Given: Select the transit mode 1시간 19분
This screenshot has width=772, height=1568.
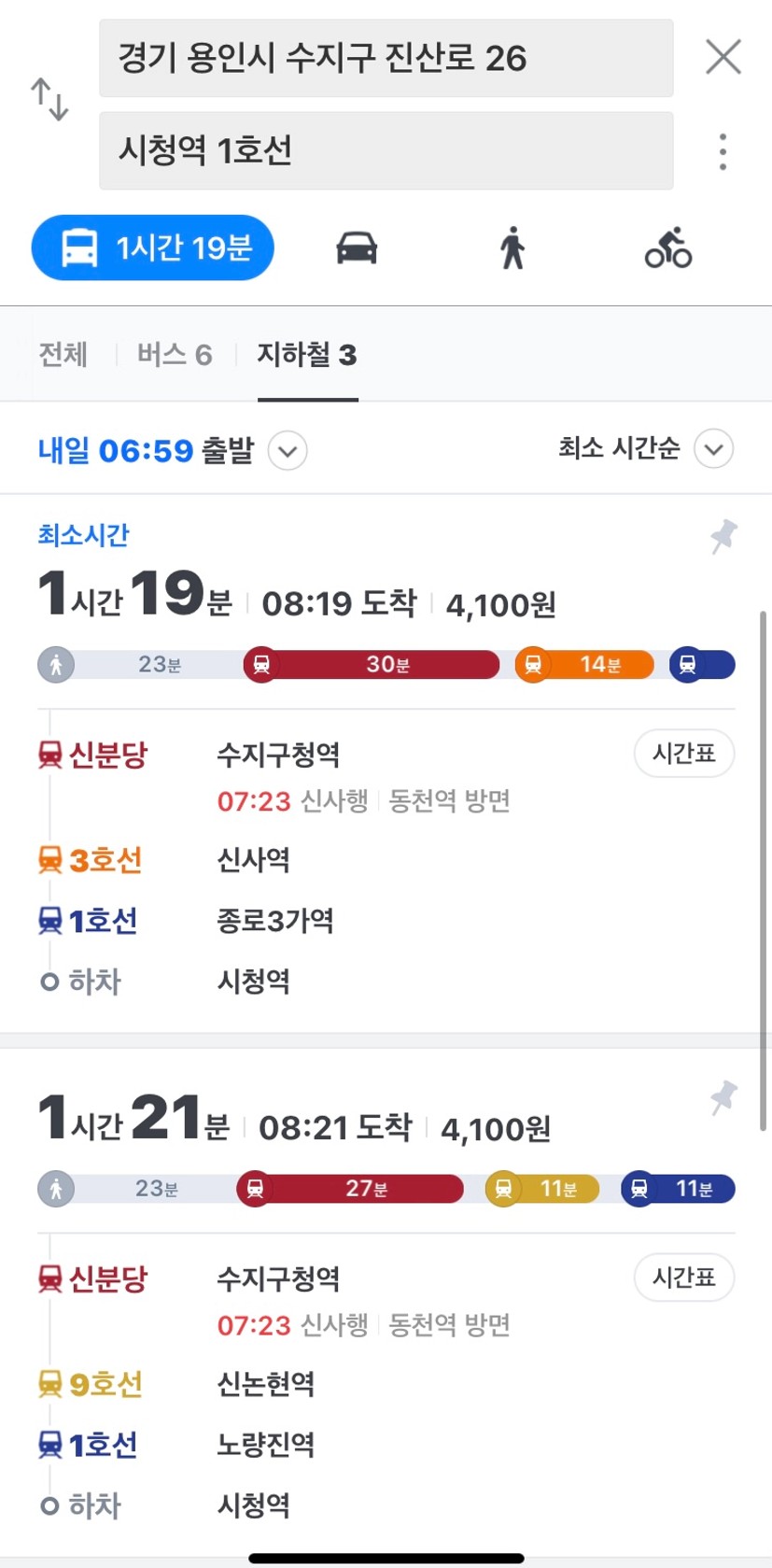Looking at the screenshot, I should click(152, 248).
